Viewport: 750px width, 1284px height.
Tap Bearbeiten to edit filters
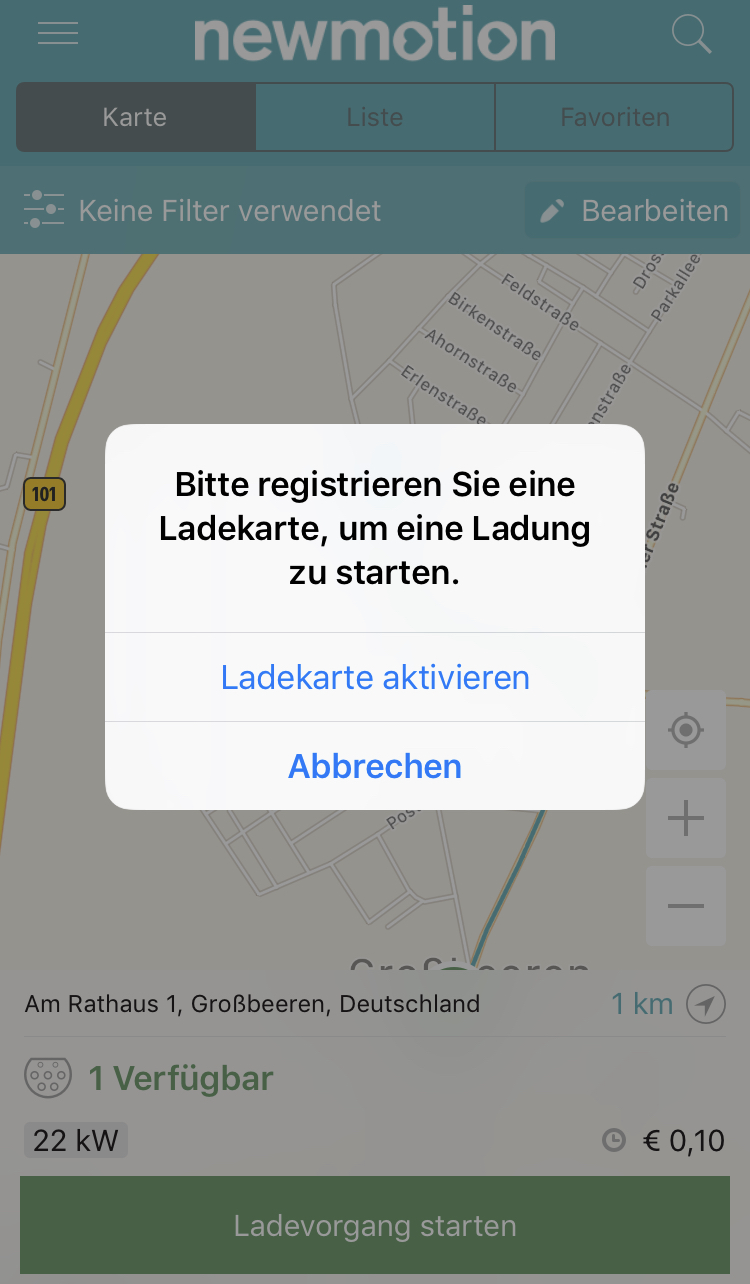633,211
